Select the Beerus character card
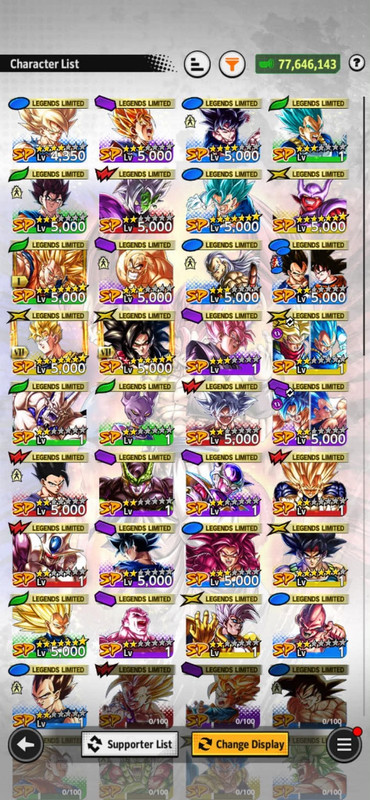This screenshot has width=370, height=800. (x=136, y=414)
